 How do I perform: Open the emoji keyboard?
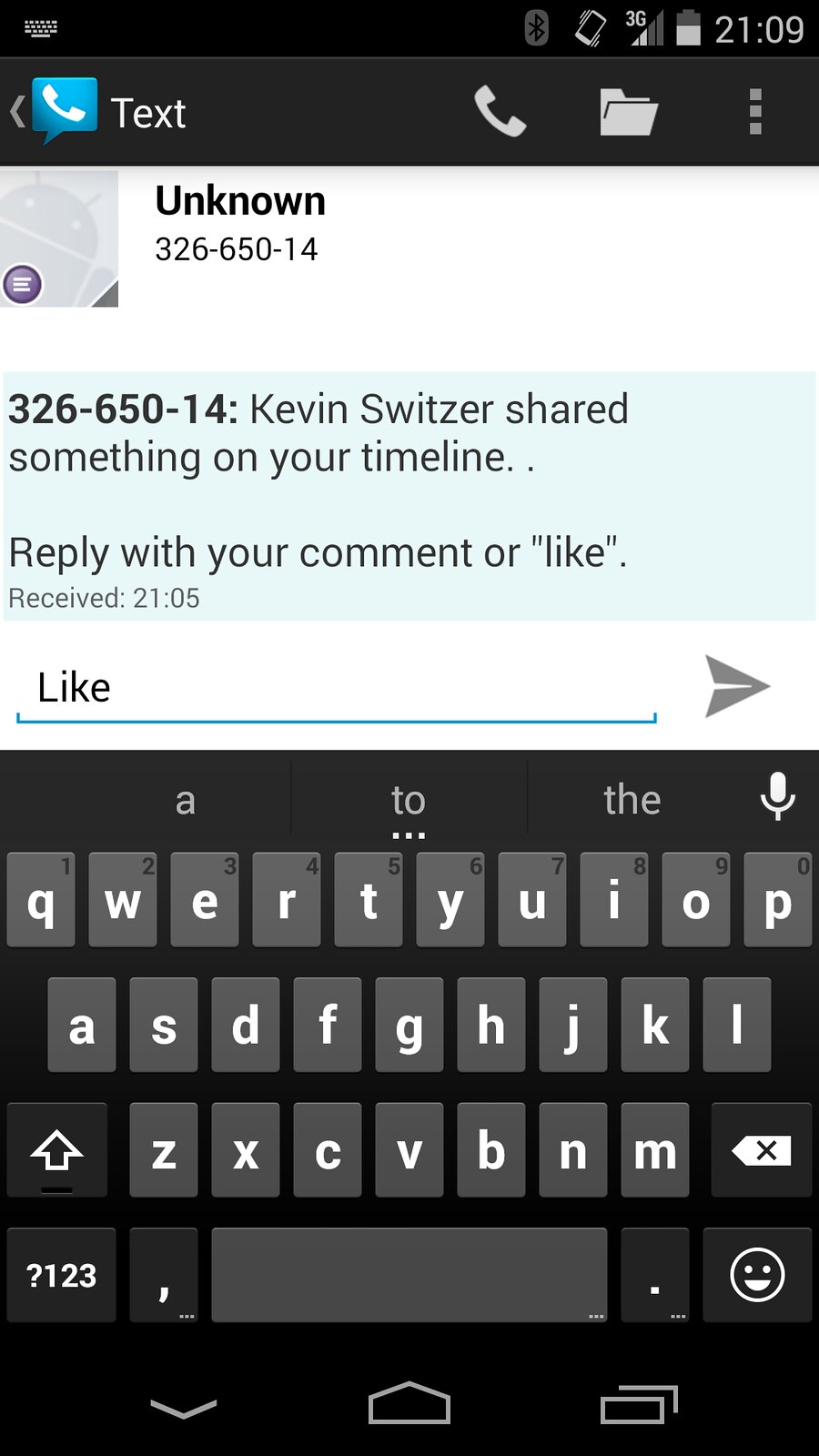point(757,1275)
